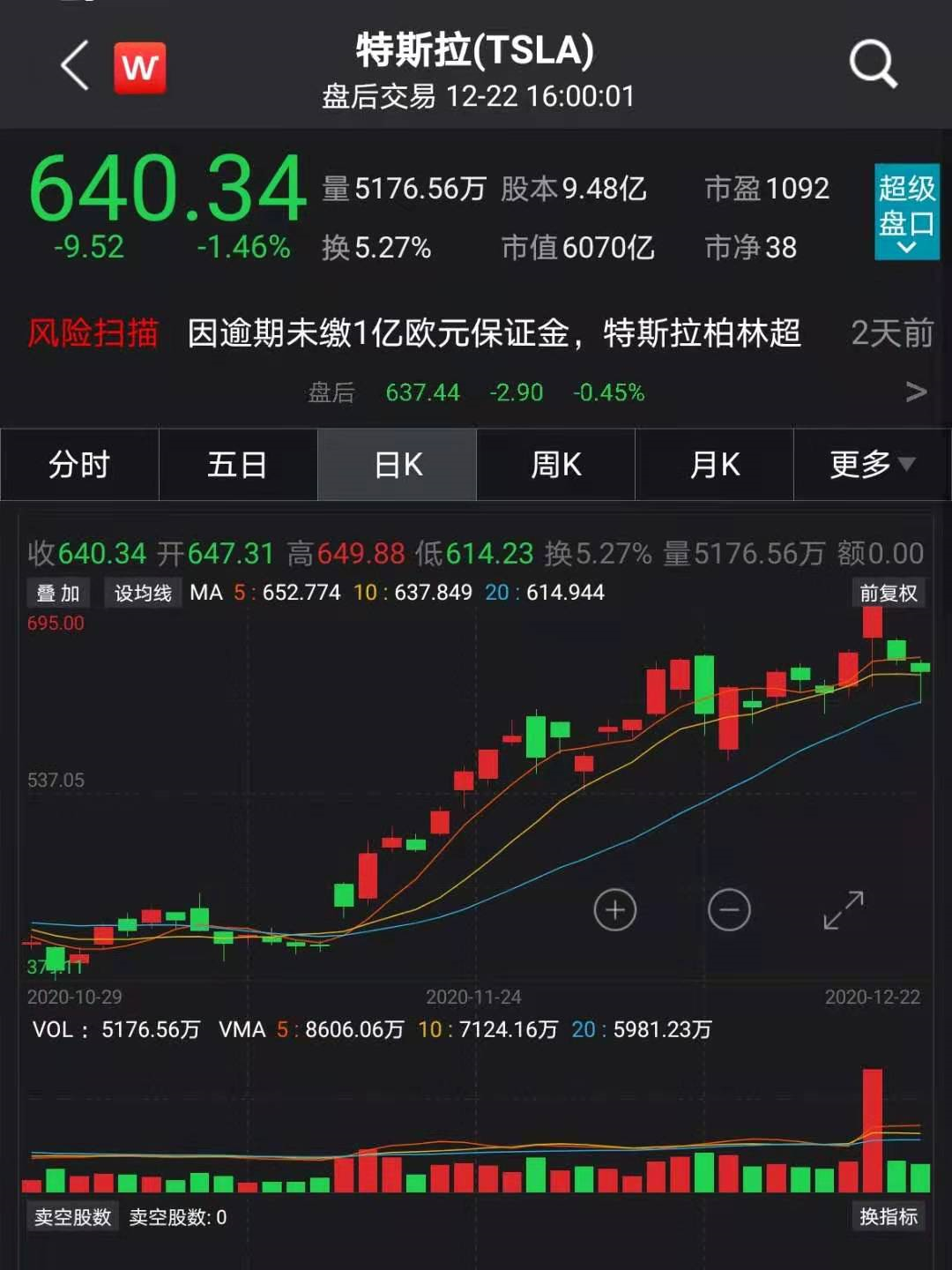Tap the 卖空股数 indicator button

[73, 1217]
